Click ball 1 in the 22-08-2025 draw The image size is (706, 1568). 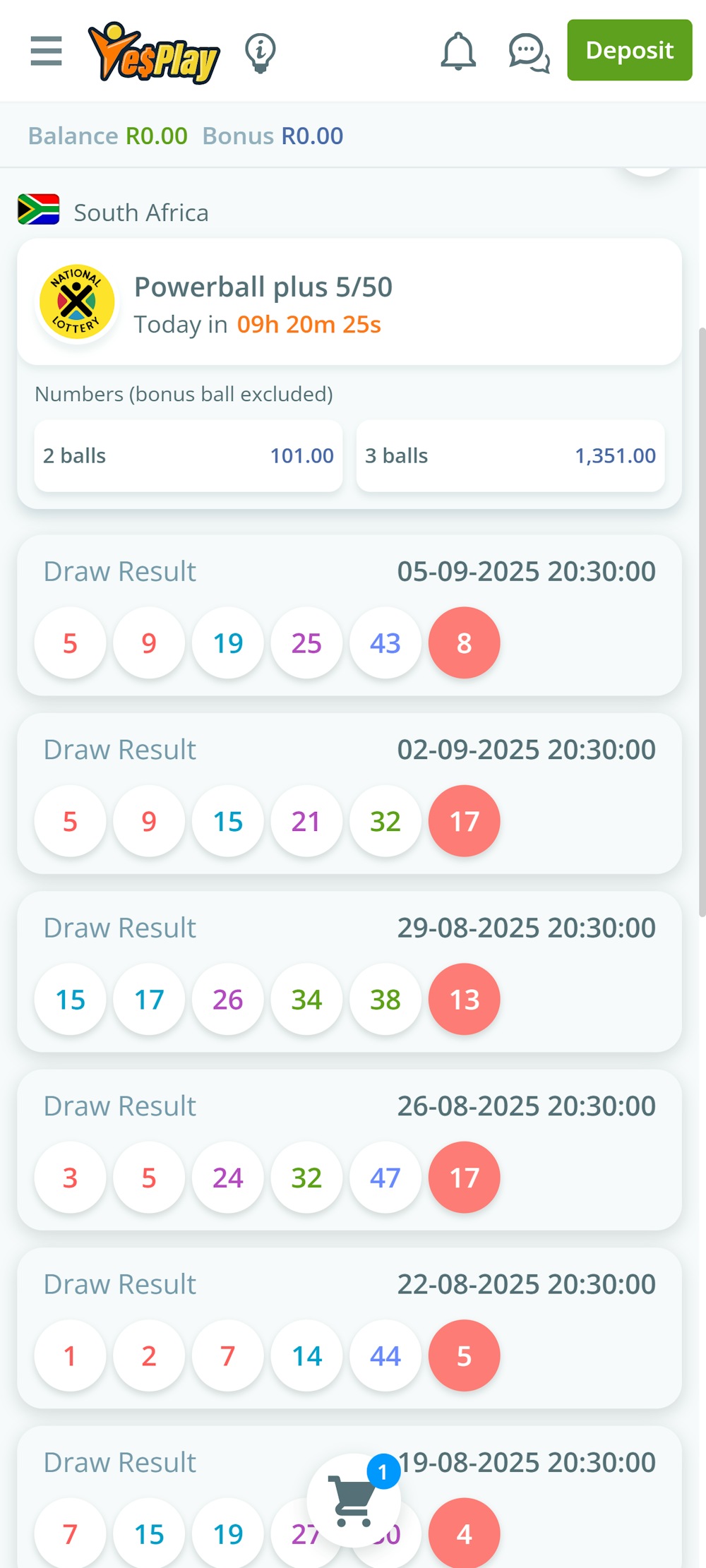click(x=70, y=1355)
